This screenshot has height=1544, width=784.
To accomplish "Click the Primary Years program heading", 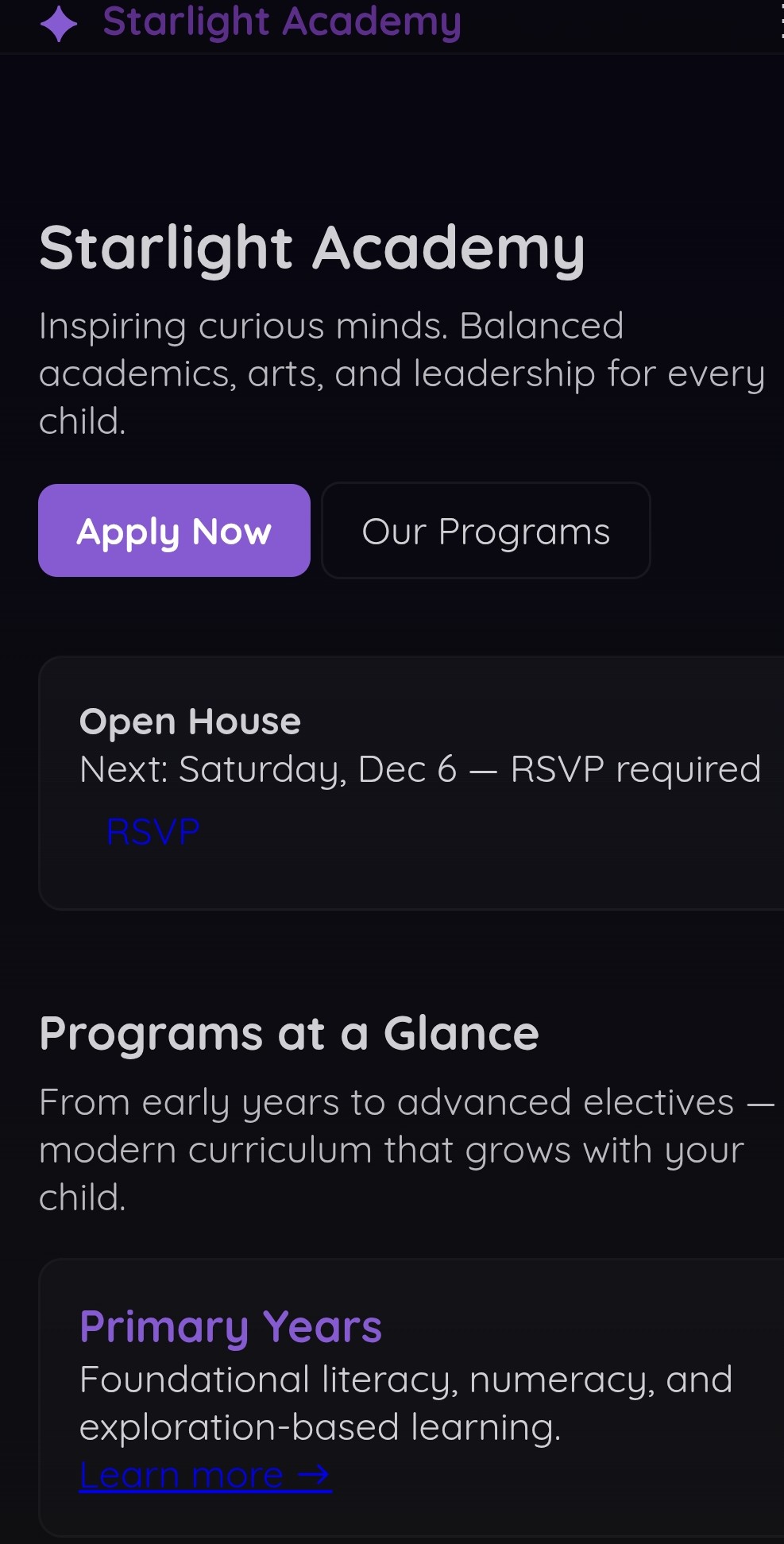I will [230, 1324].
